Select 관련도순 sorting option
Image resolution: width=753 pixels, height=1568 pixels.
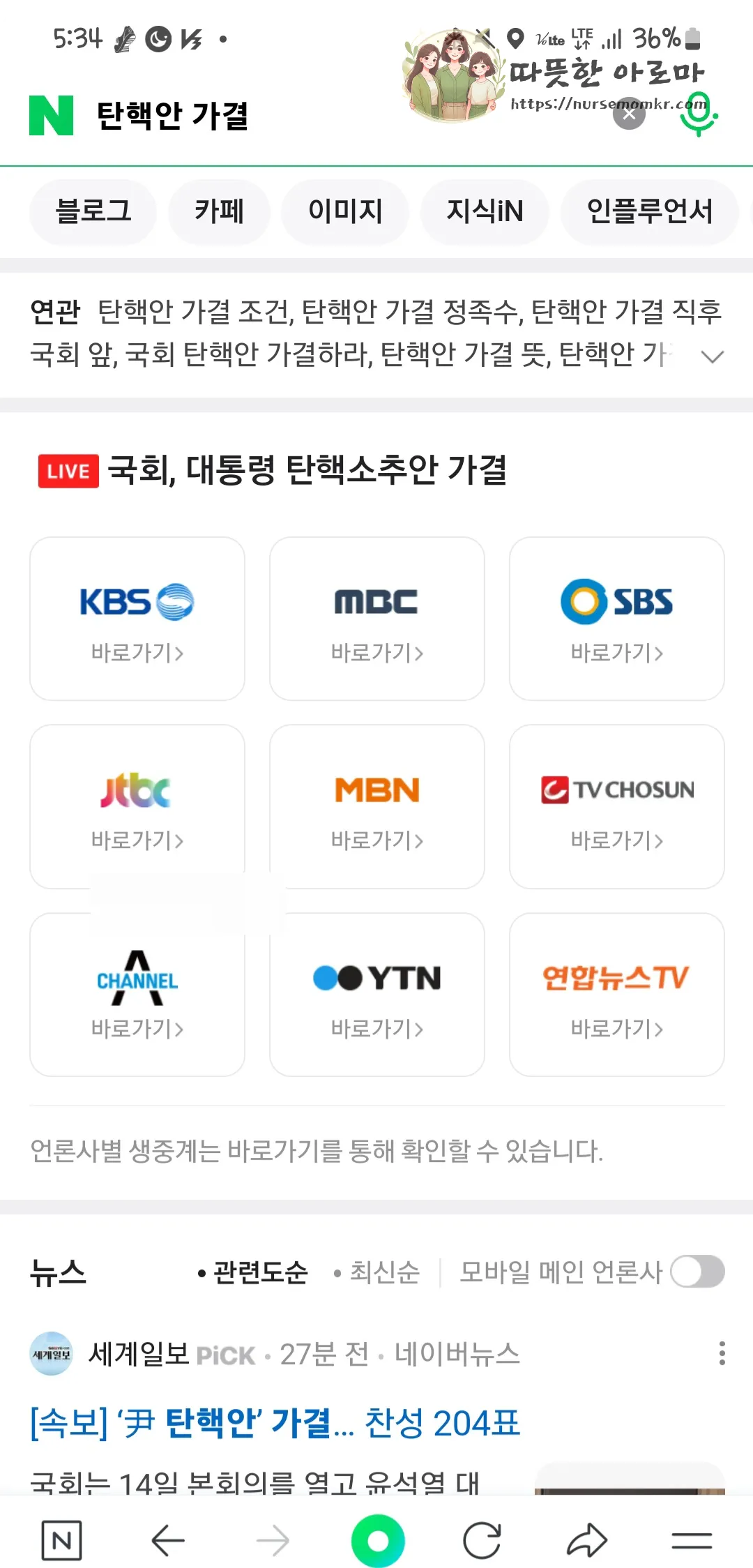[258, 1271]
